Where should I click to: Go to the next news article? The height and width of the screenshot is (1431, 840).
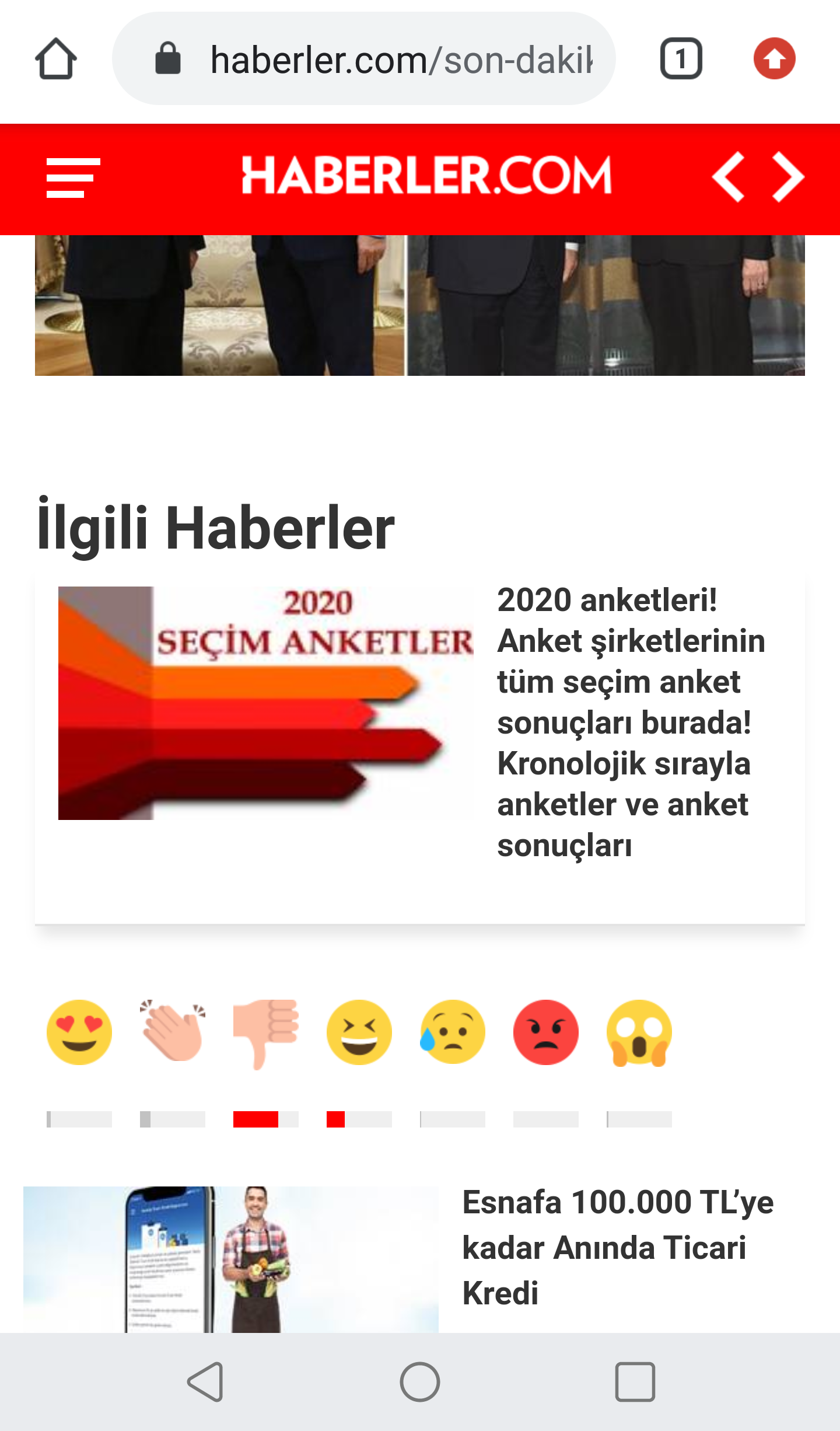(787, 177)
